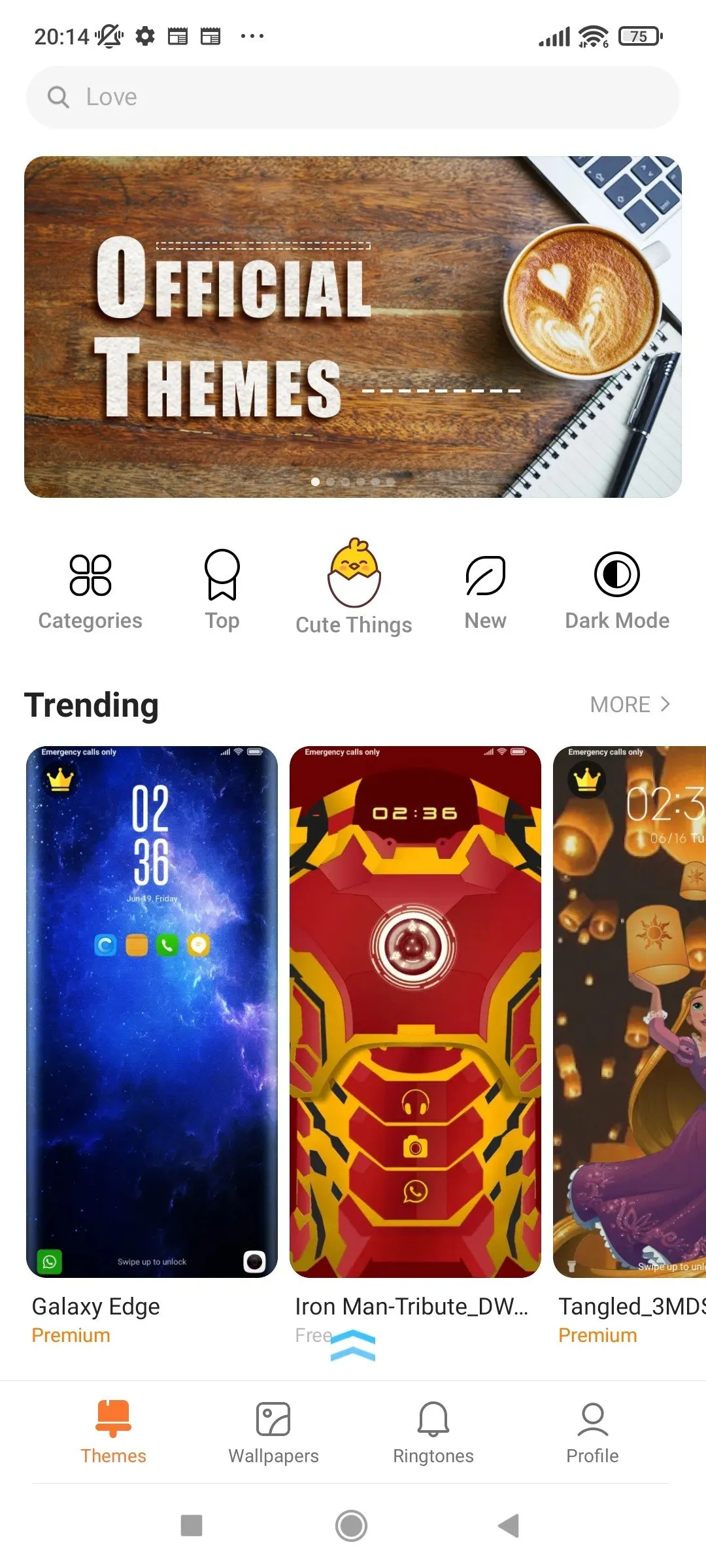
Task: Go back using system back button
Action: point(509,1526)
